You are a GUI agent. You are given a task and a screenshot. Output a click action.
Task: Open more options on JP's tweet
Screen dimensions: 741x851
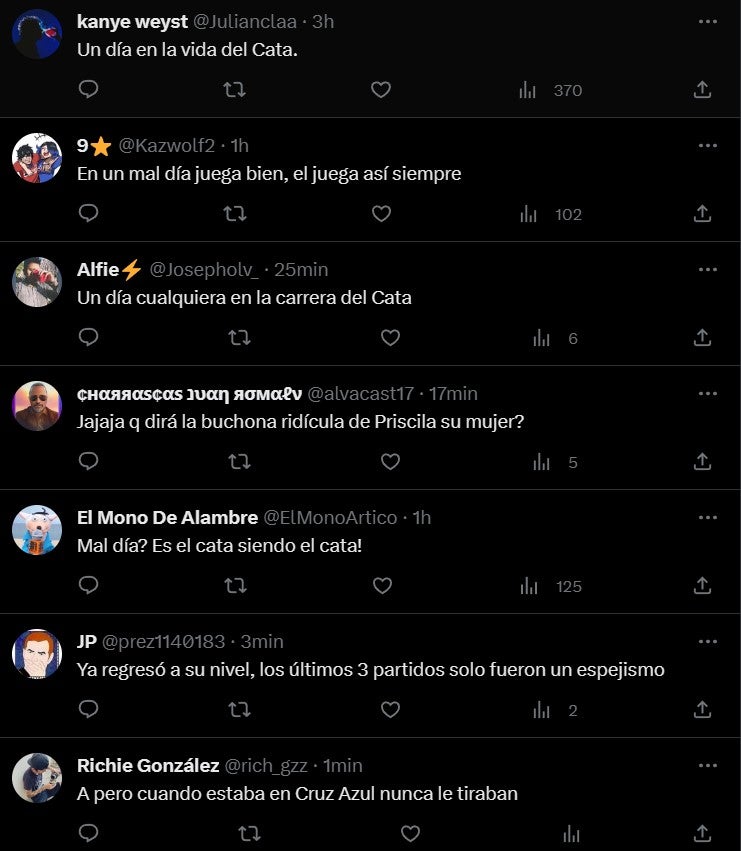(x=708, y=641)
